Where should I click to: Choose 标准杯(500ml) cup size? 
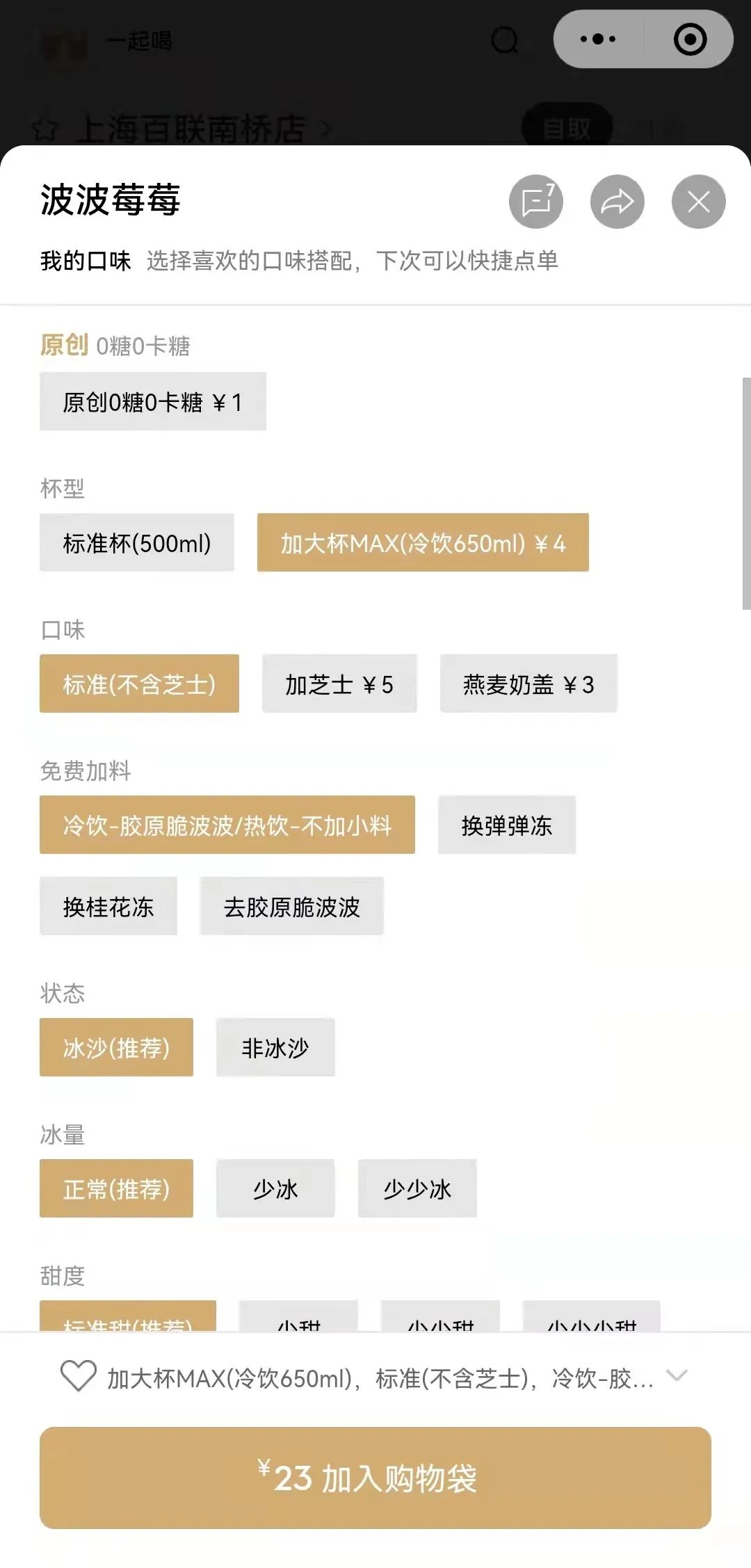(137, 543)
